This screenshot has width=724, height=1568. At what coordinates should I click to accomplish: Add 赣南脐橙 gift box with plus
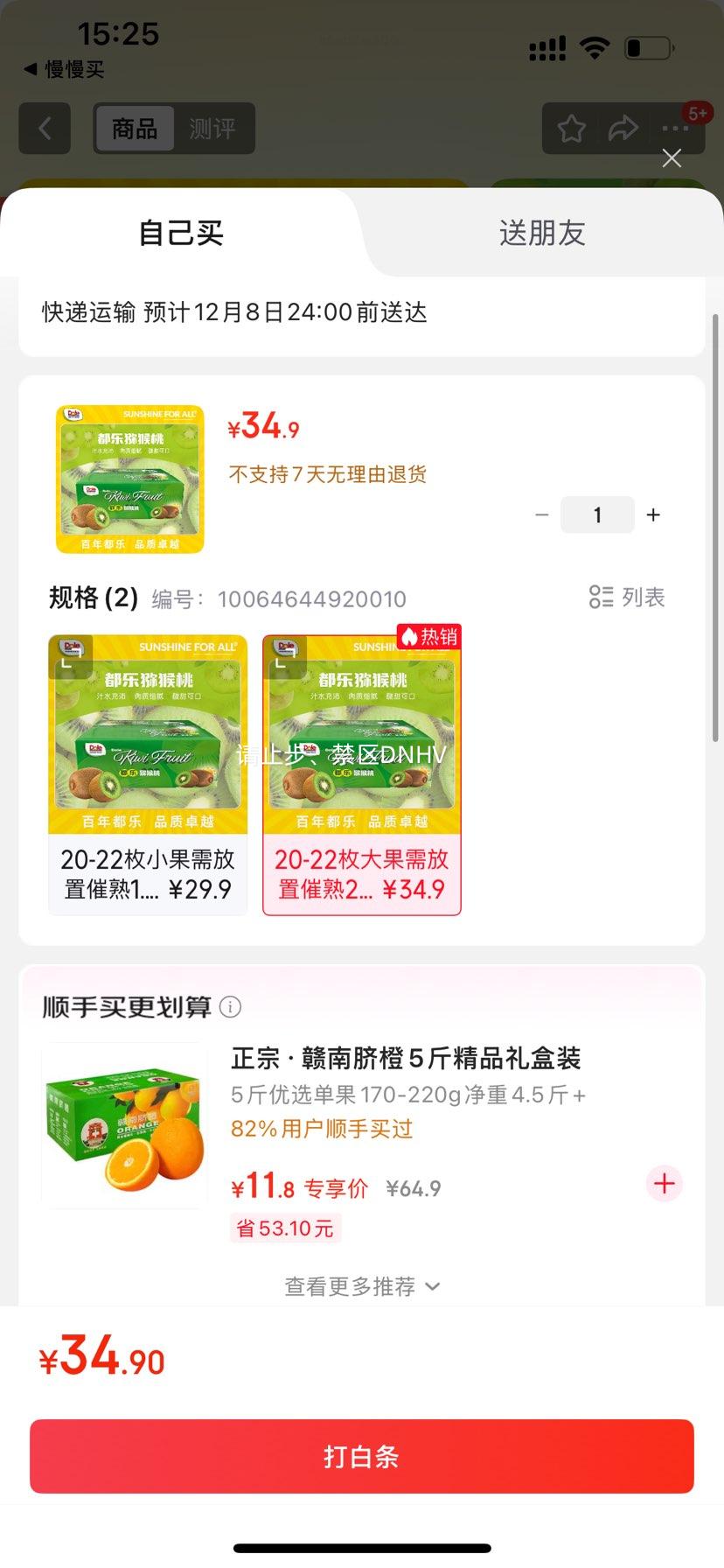pos(664,1184)
